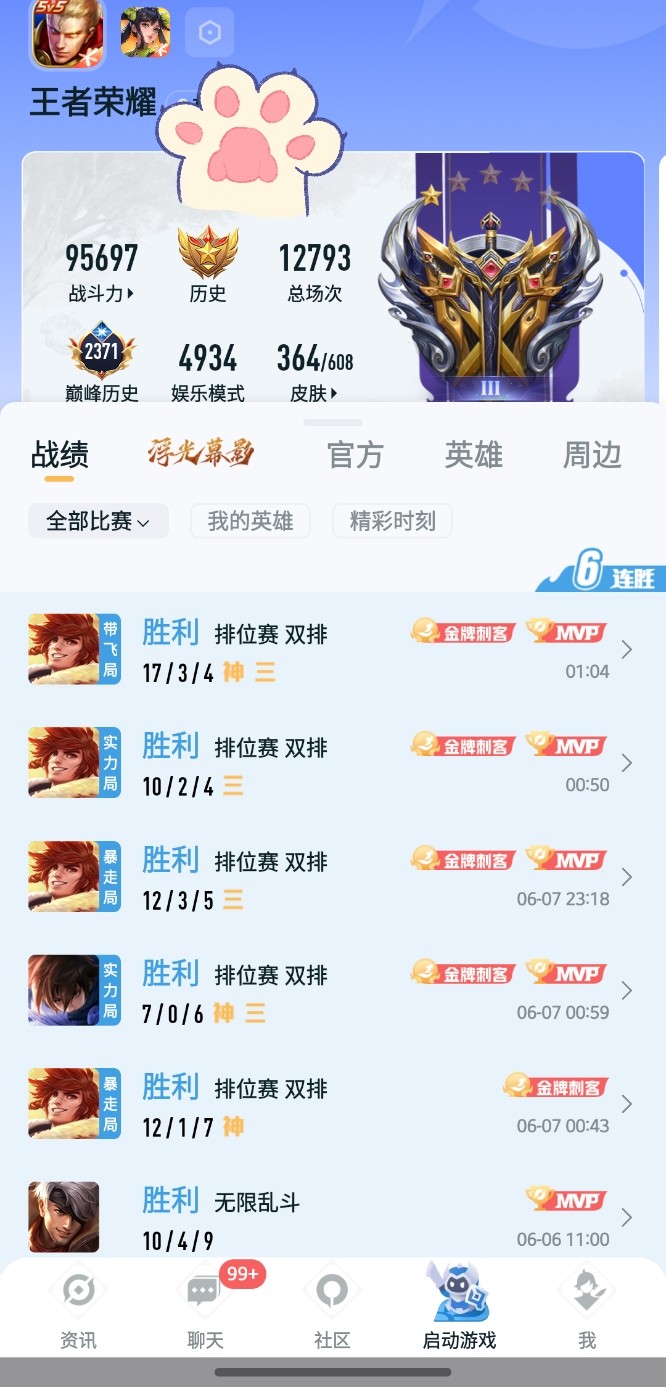Go to the 社区 tab
Image resolution: width=666 pixels, height=1387 pixels.
tap(332, 1309)
